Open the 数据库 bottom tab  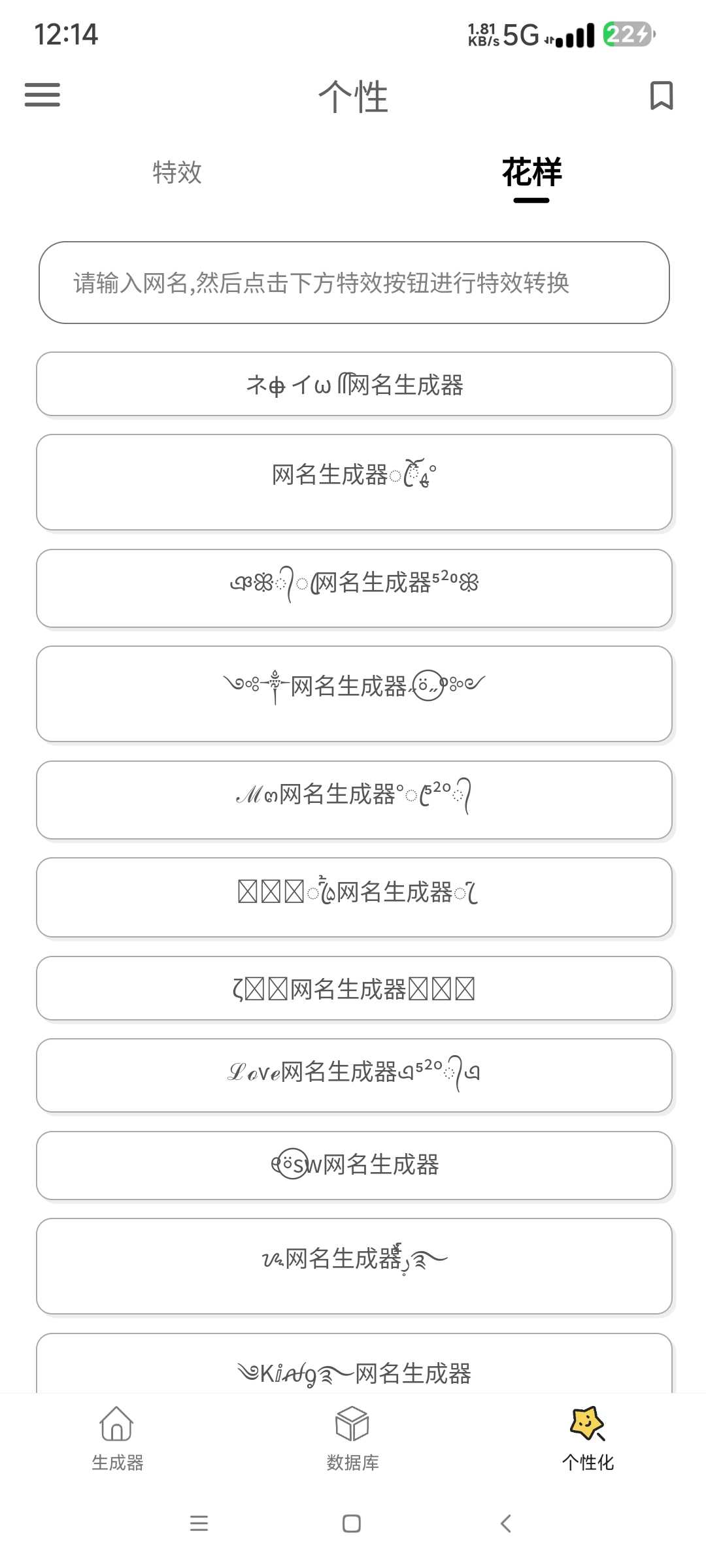coord(353,1439)
